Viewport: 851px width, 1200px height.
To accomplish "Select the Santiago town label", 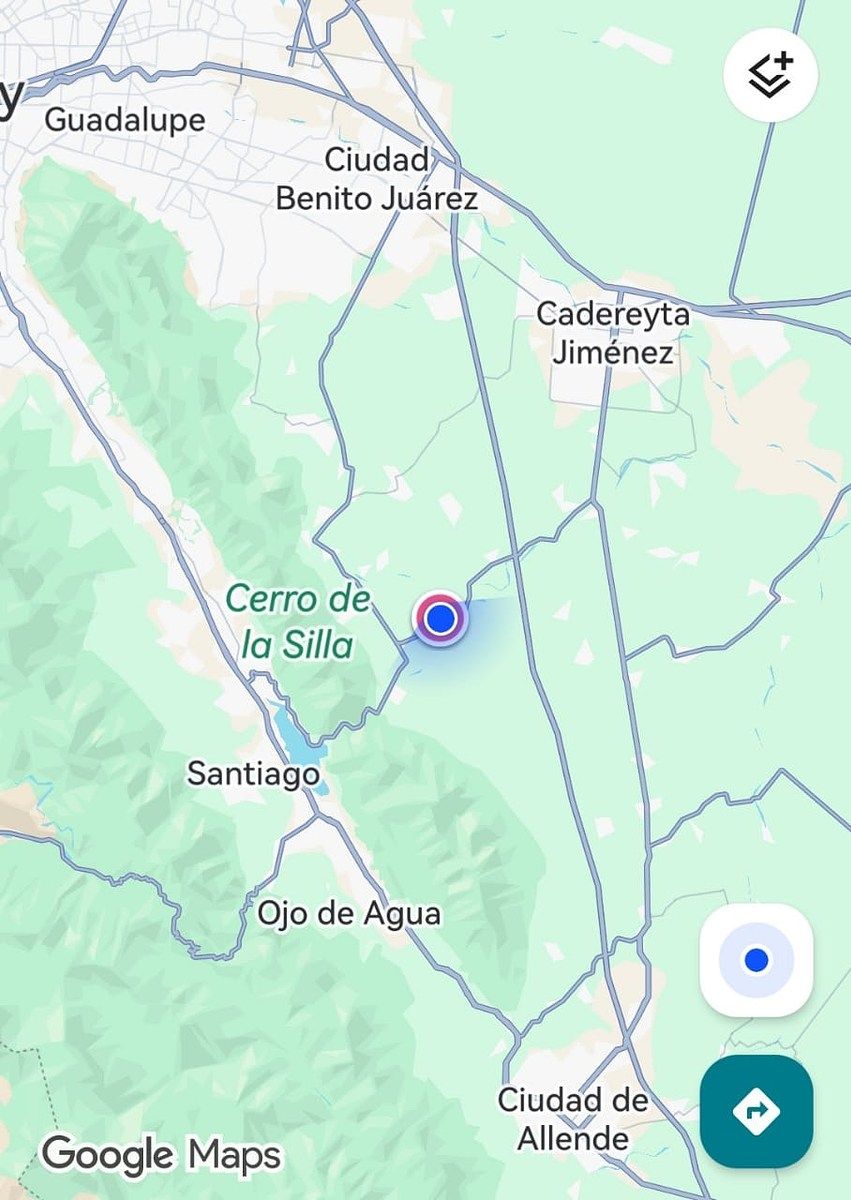I will (x=254, y=773).
